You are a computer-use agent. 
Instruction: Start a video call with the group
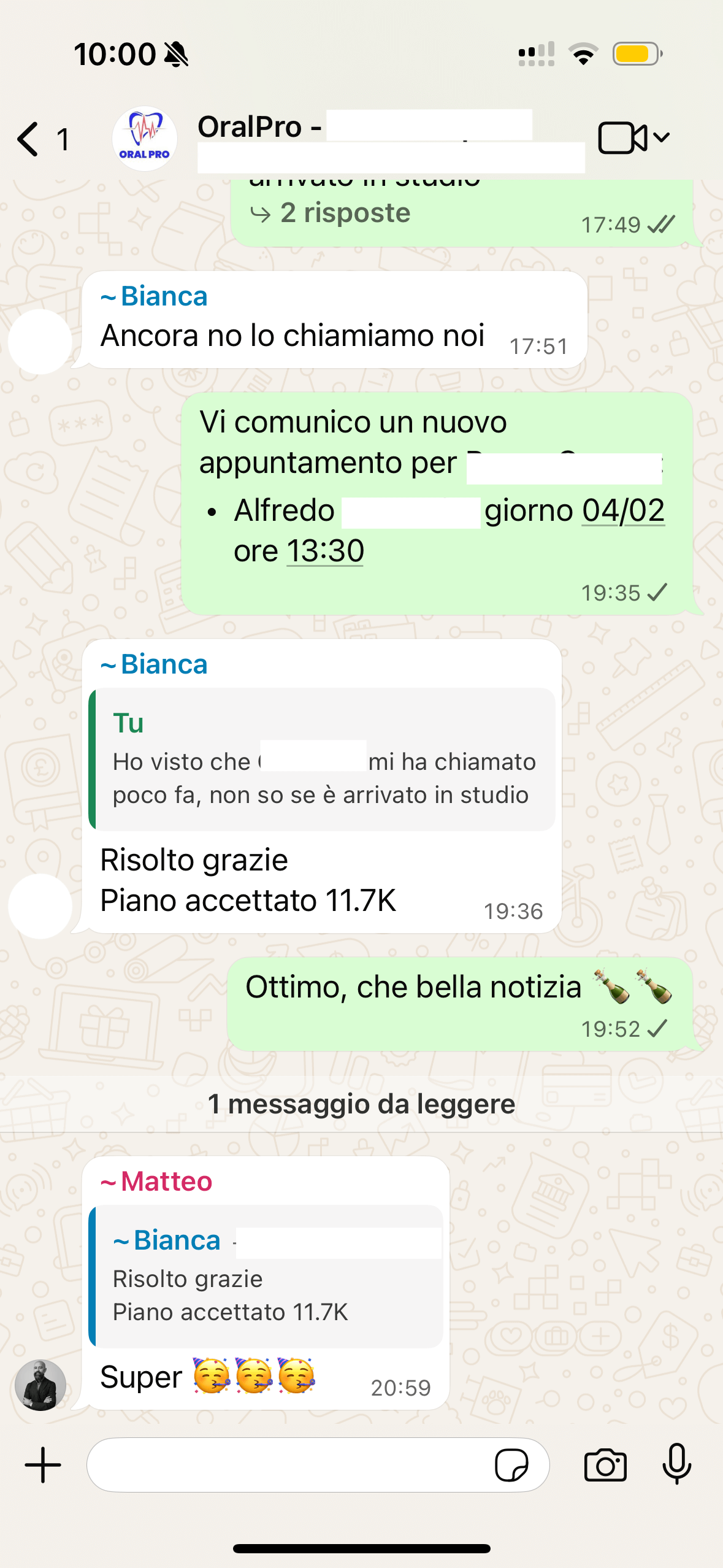622,138
